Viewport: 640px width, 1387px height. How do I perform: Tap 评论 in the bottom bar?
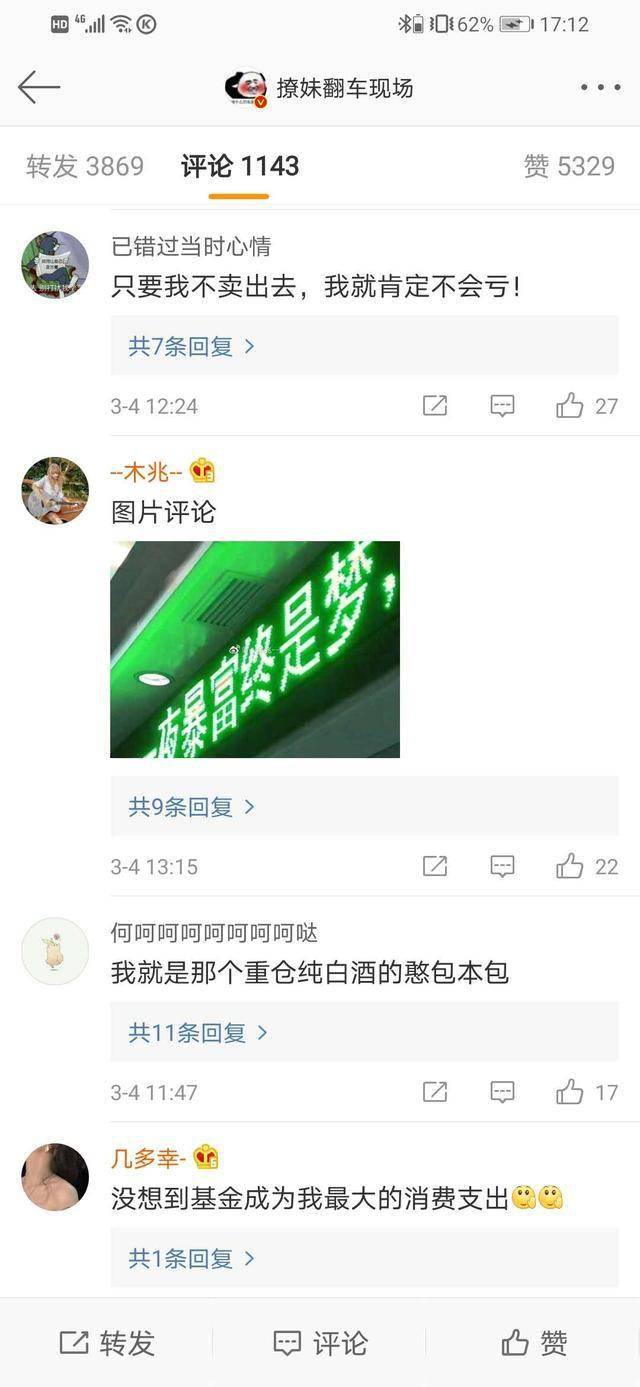320,1343
